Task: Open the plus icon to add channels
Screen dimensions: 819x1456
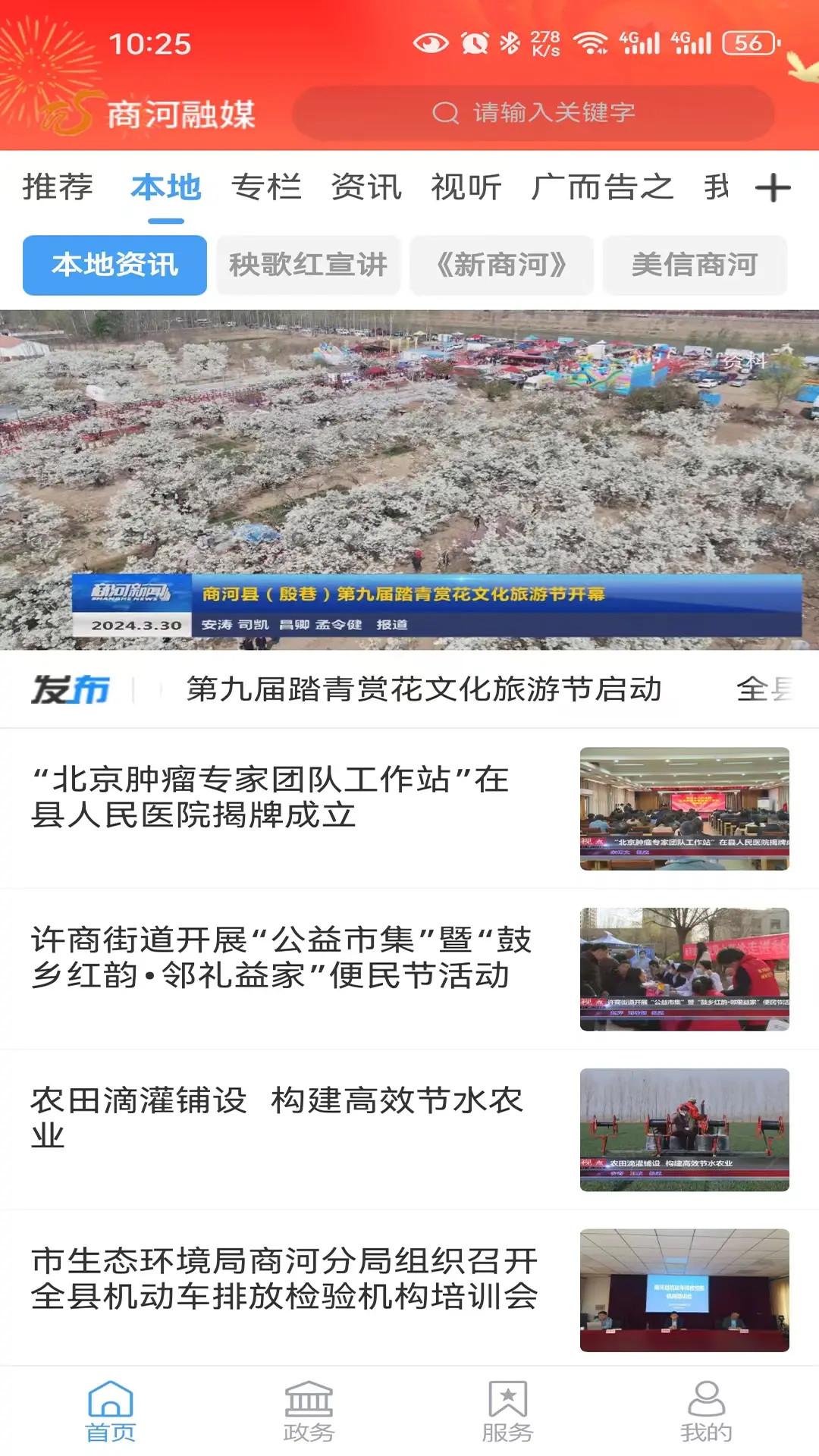Action: point(773,188)
